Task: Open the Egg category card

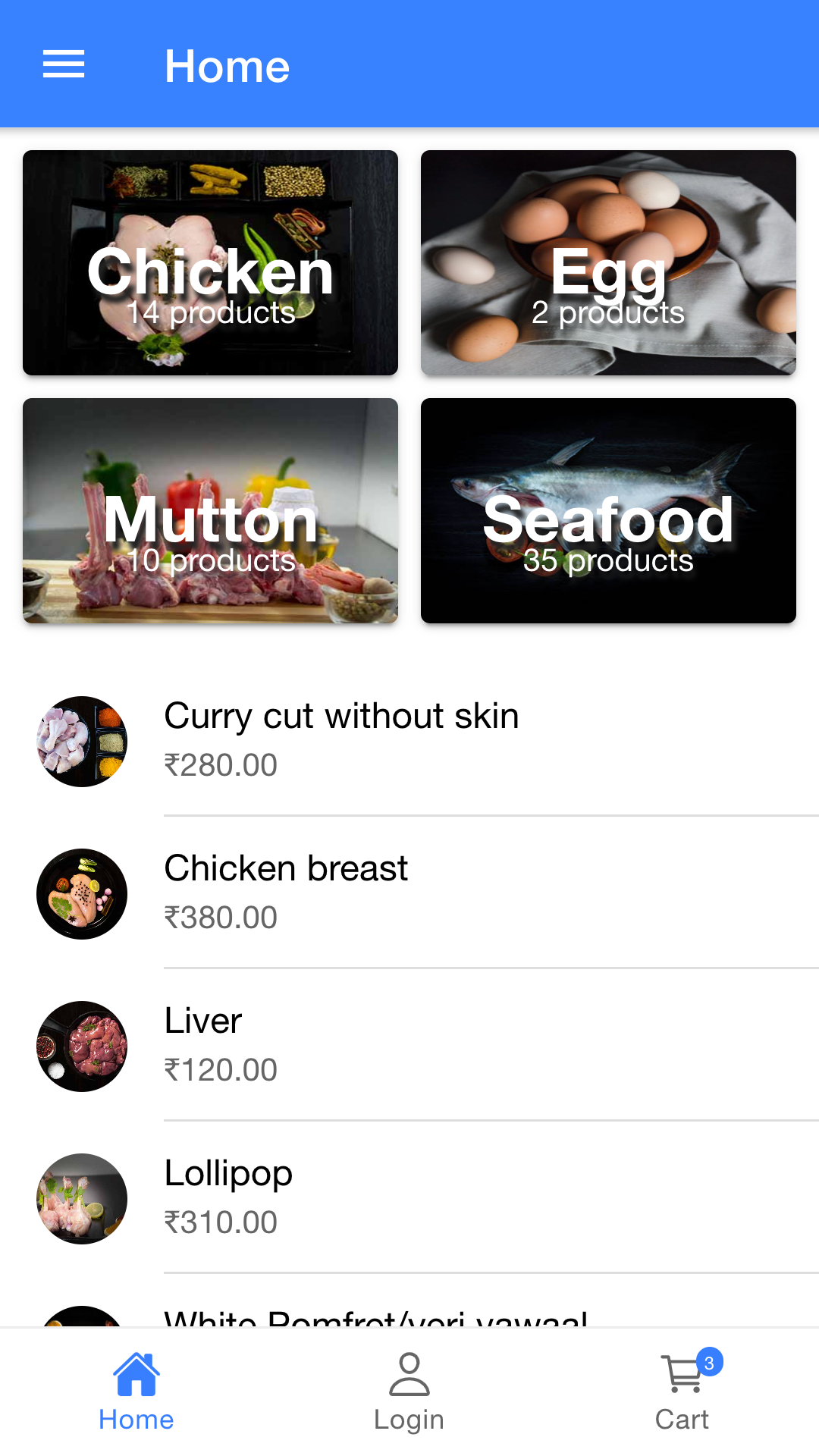Action: [x=608, y=262]
